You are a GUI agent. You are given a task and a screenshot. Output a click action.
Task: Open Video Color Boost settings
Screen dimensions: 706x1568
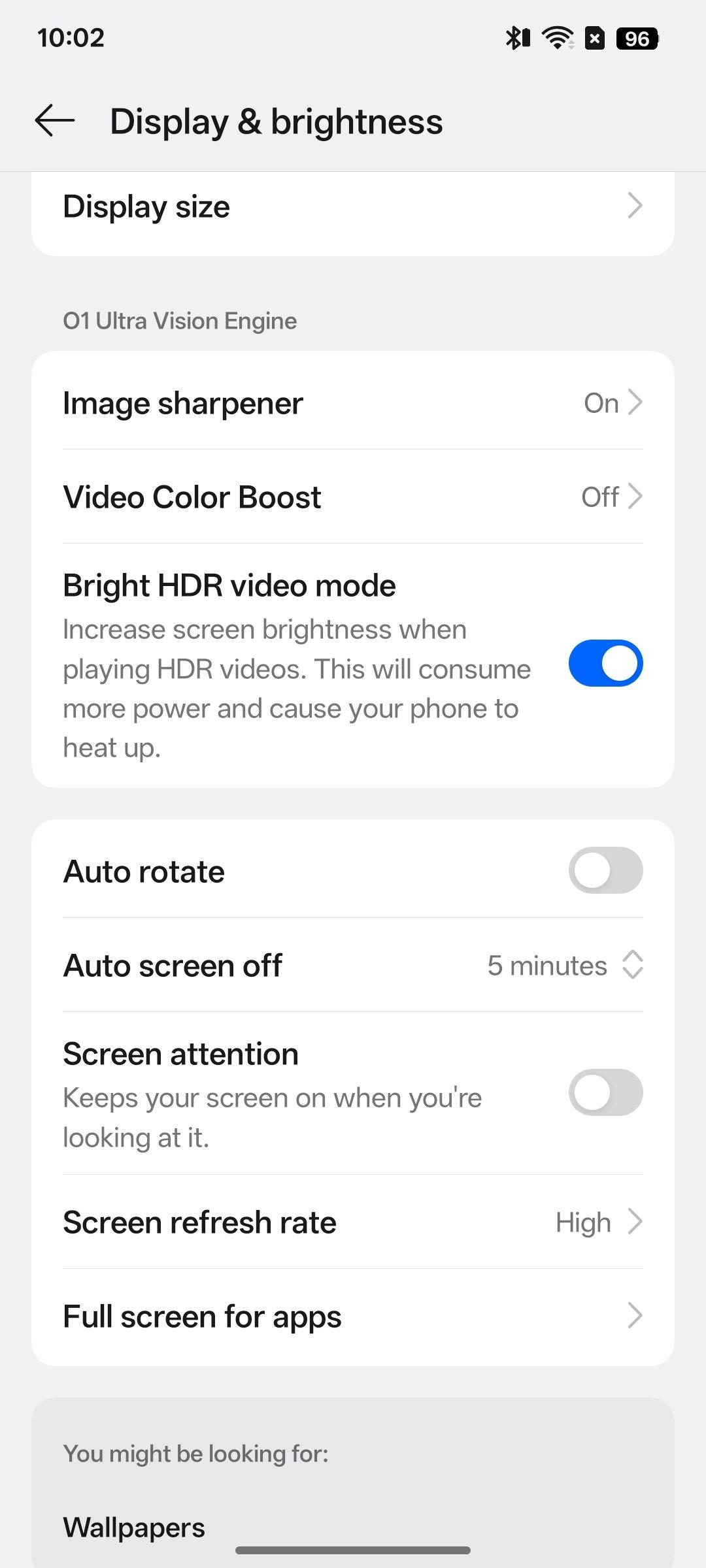[x=353, y=497]
